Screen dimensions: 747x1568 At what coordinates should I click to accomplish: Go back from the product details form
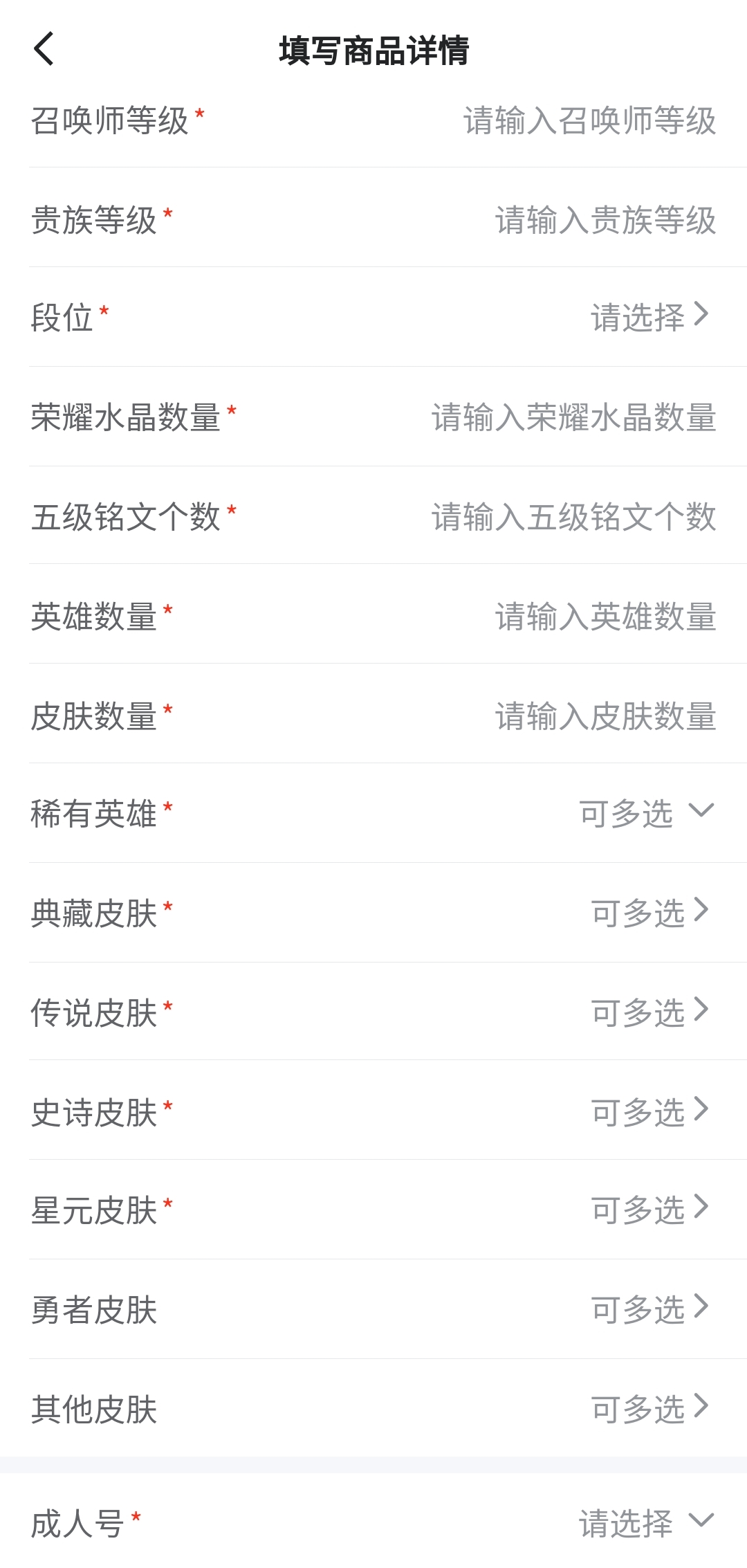44,50
